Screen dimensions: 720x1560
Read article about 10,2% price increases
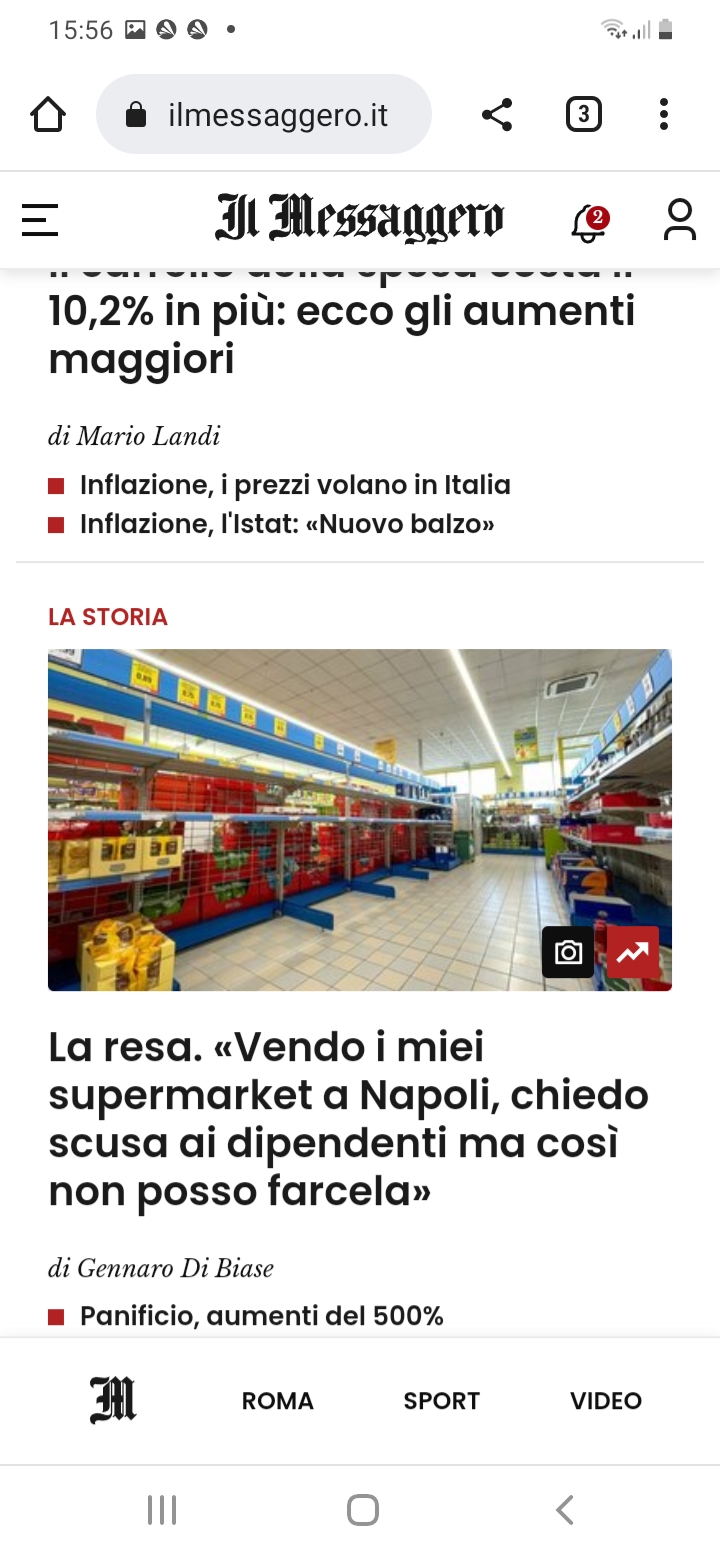point(340,335)
